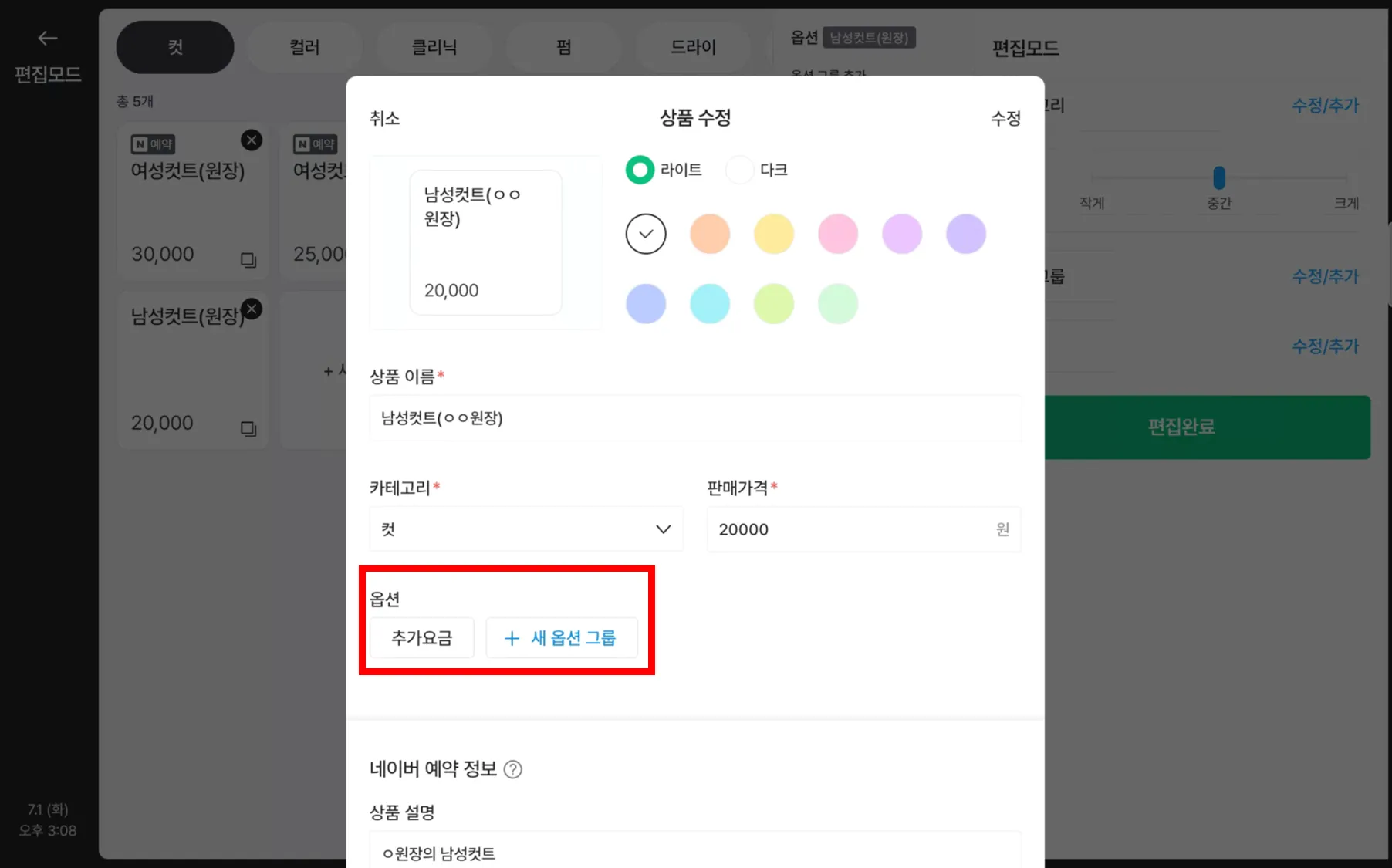
Task: Select the 다크 theme option
Action: [740, 170]
